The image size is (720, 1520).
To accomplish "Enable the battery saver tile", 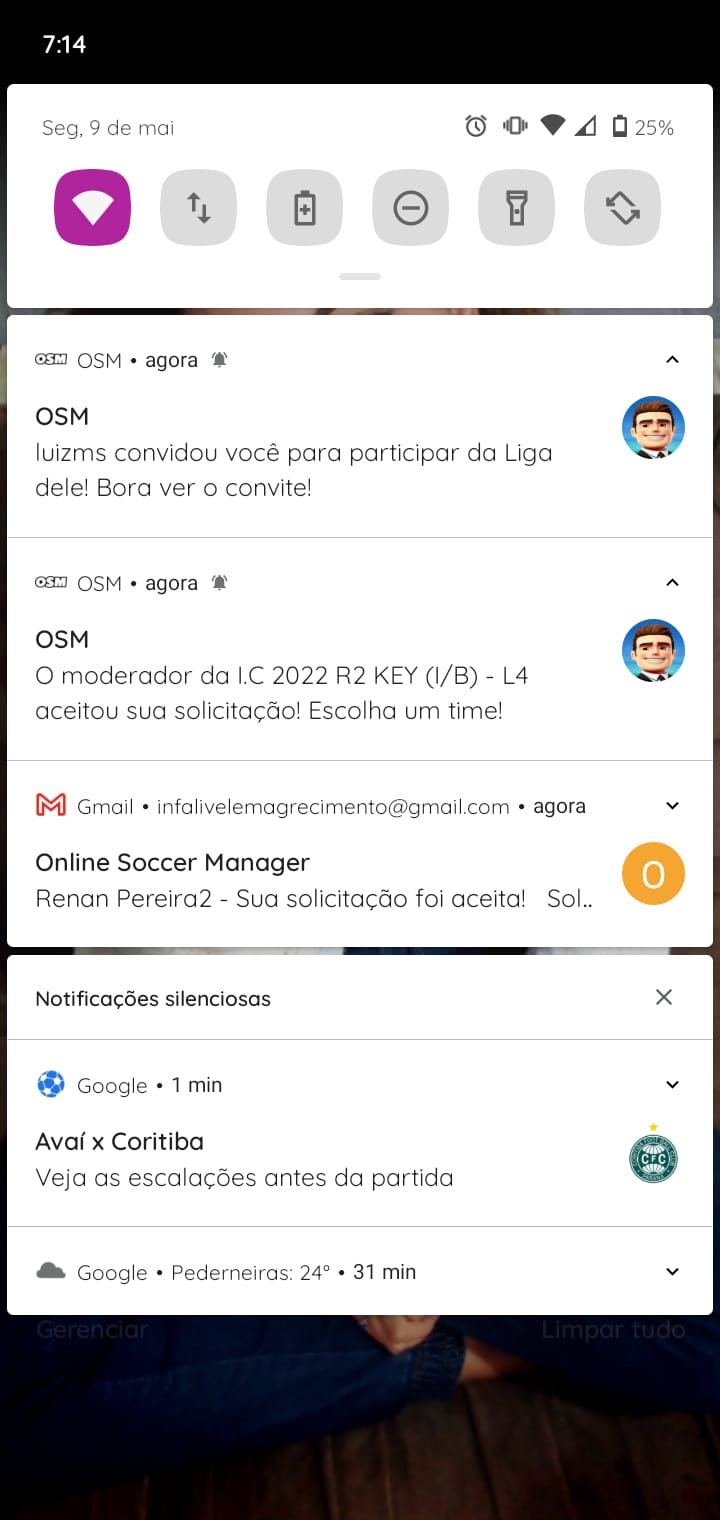I will pos(304,208).
